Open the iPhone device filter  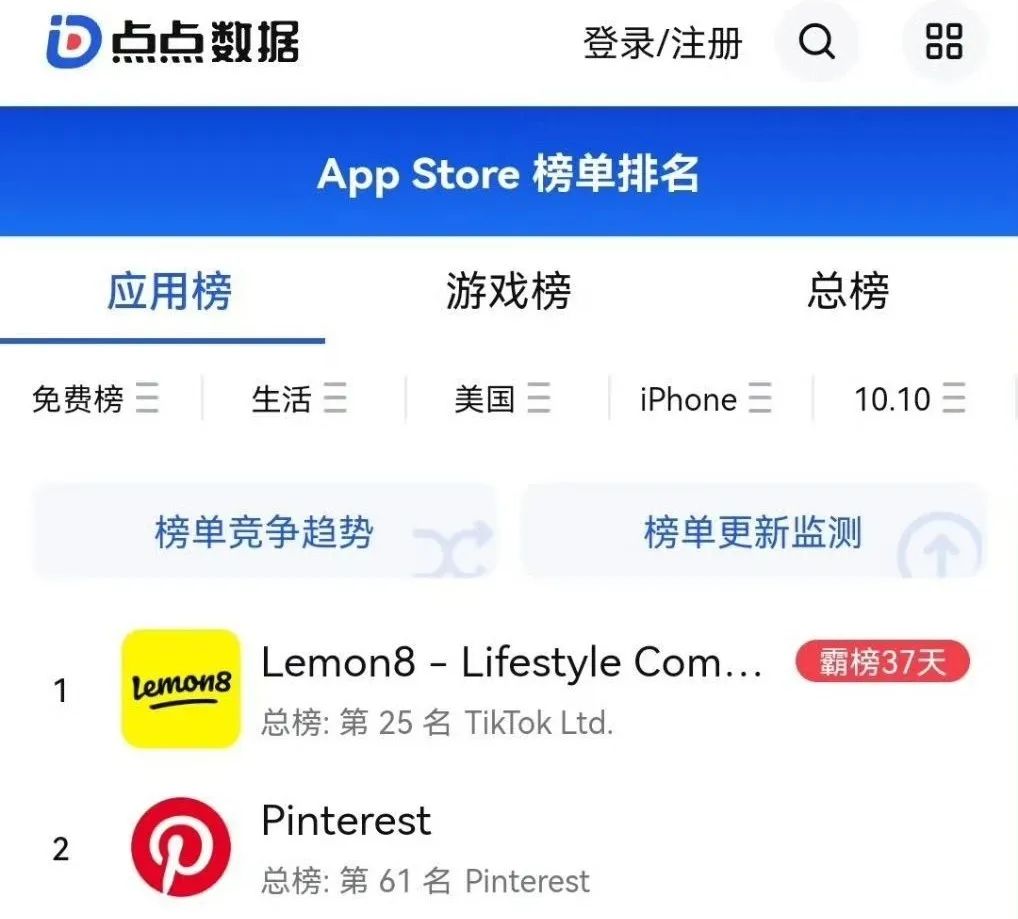706,400
